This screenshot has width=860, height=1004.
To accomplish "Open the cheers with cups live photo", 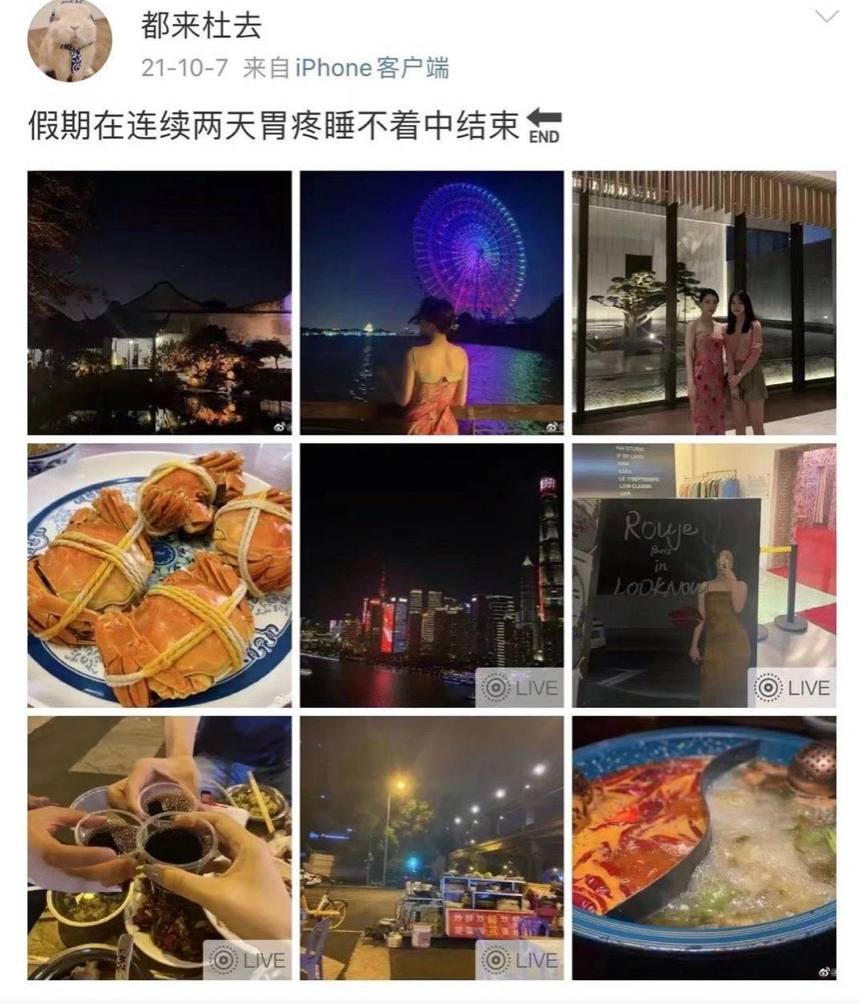I will (159, 847).
